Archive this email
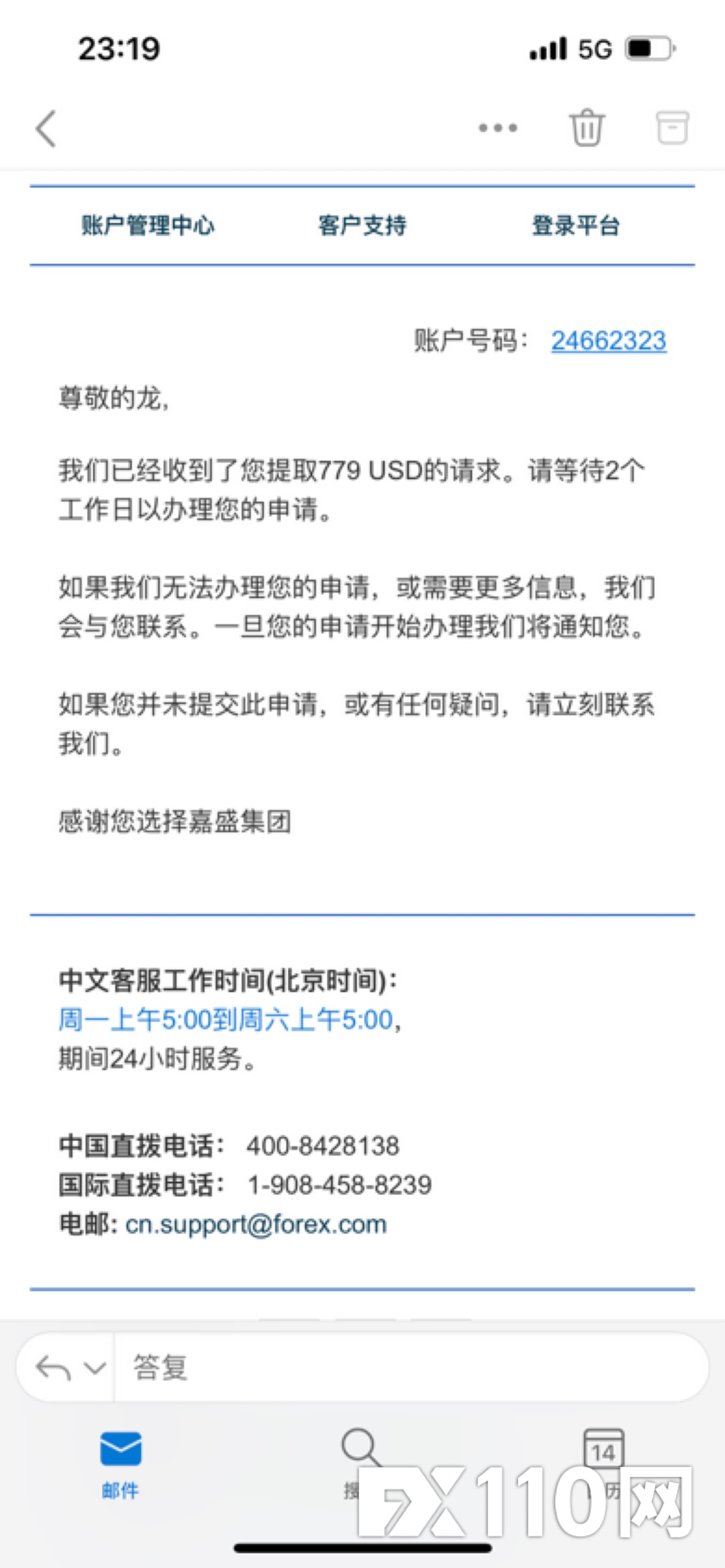This screenshot has height=1568, width=725. 672,128
